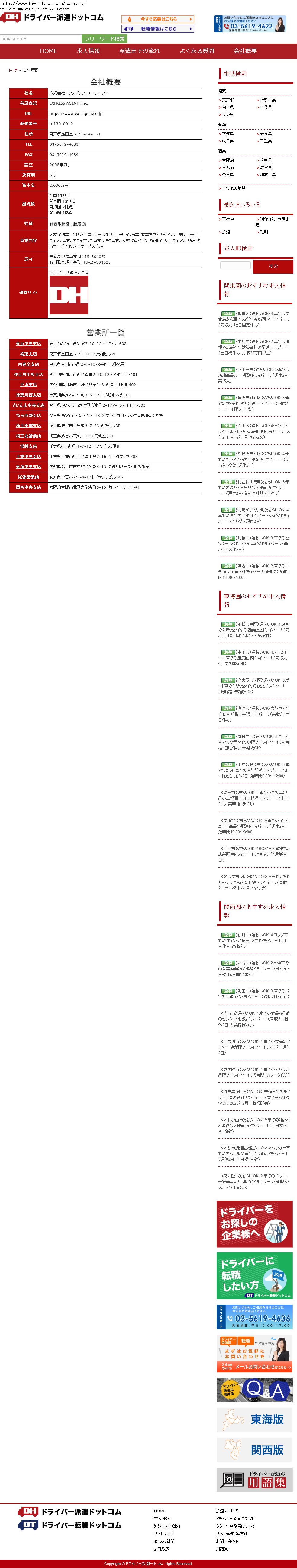Open the 東海版 banner

254,1420
